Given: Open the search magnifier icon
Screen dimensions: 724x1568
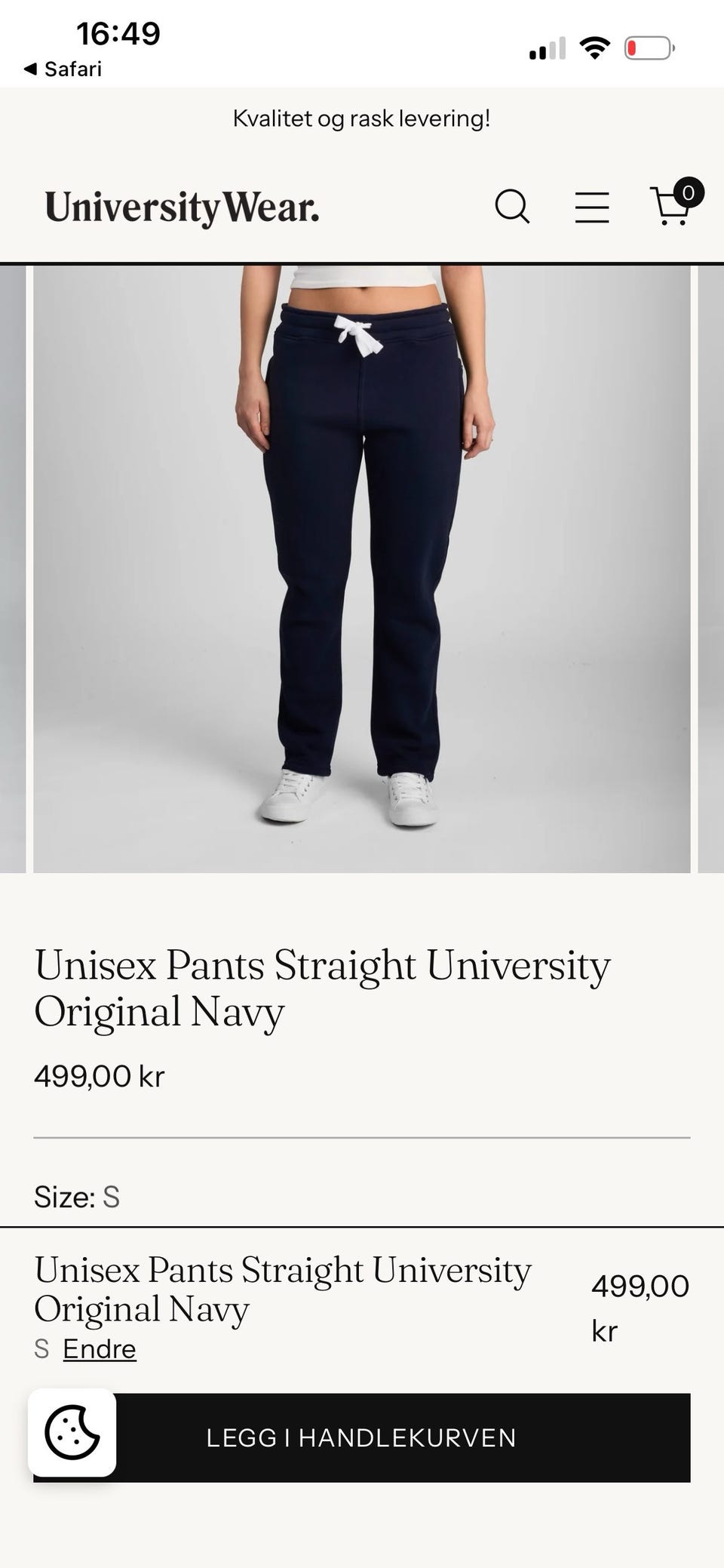Looking at the screenshot, I should pyautogui.click(x=513, y=206).
